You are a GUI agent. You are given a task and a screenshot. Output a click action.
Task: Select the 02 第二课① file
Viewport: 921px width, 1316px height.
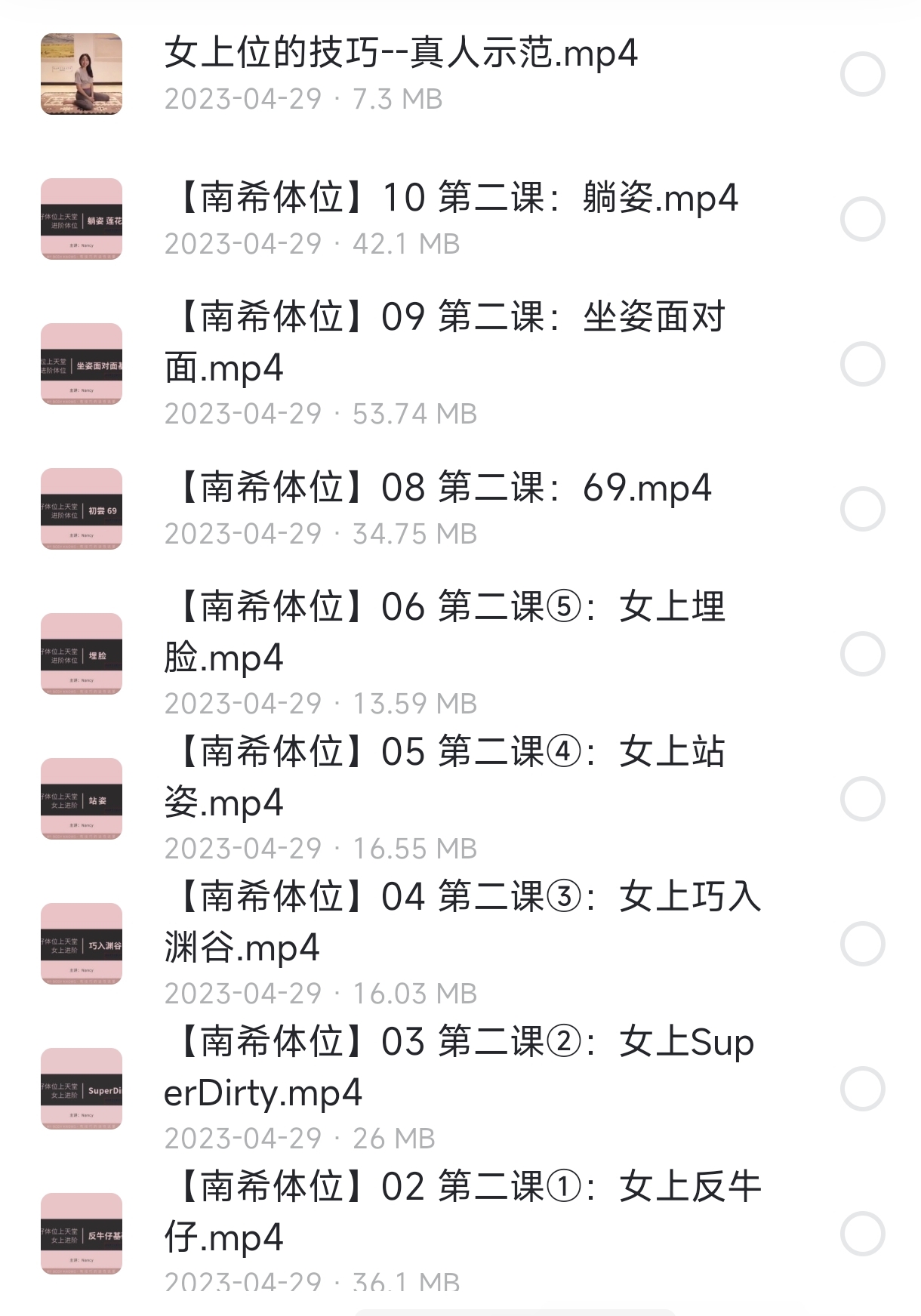point(862,1234)
